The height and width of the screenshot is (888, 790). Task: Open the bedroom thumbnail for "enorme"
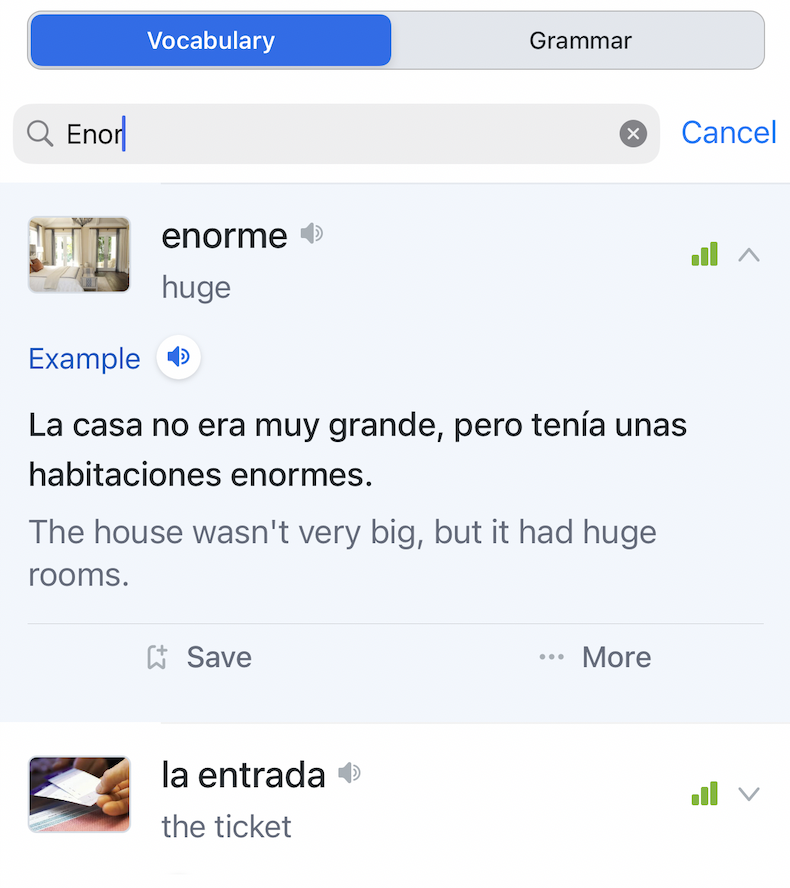(79, 254)
